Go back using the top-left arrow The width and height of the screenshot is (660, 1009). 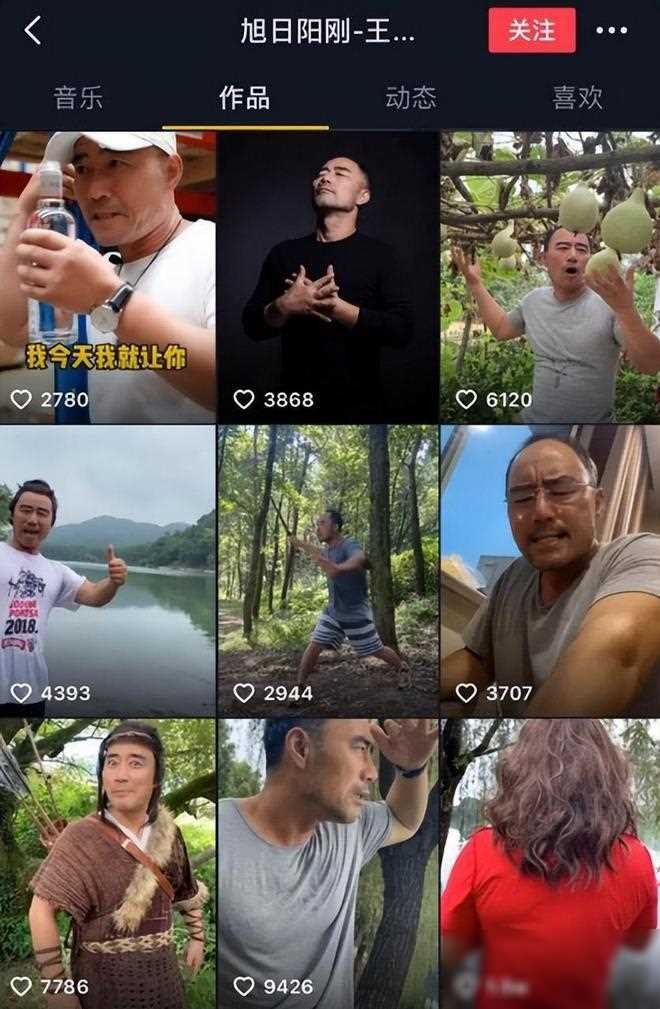pyautogui.click(x=33, y=31)
